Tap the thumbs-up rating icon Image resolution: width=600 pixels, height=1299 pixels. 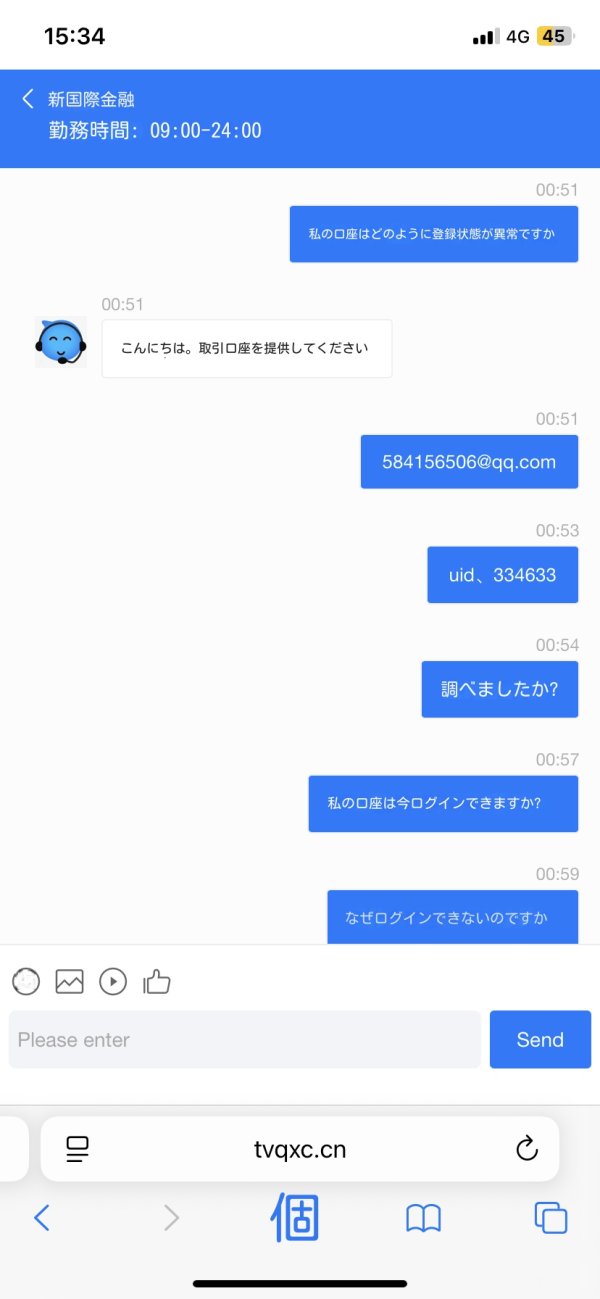point(156,982)
